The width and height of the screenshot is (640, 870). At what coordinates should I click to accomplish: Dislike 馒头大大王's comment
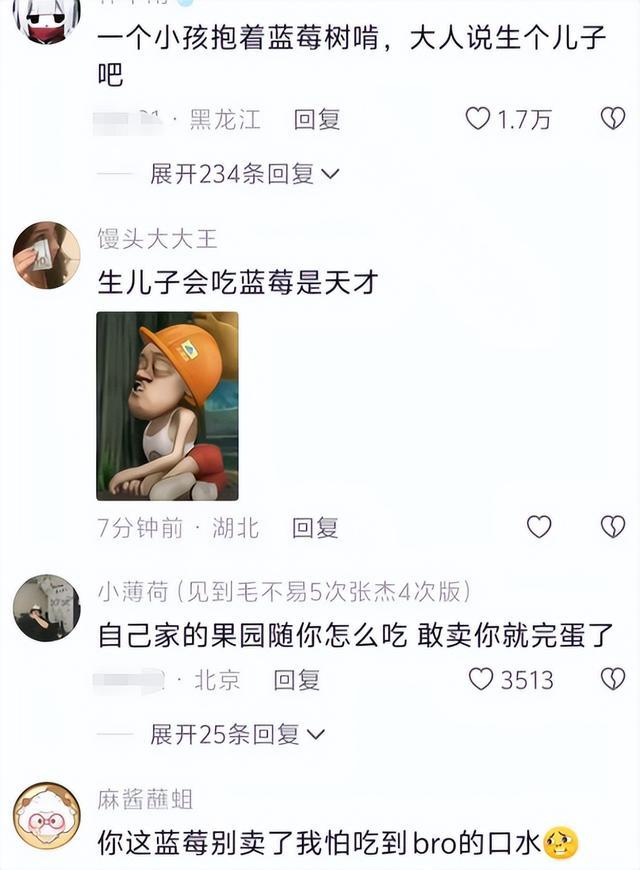[613, 527]
